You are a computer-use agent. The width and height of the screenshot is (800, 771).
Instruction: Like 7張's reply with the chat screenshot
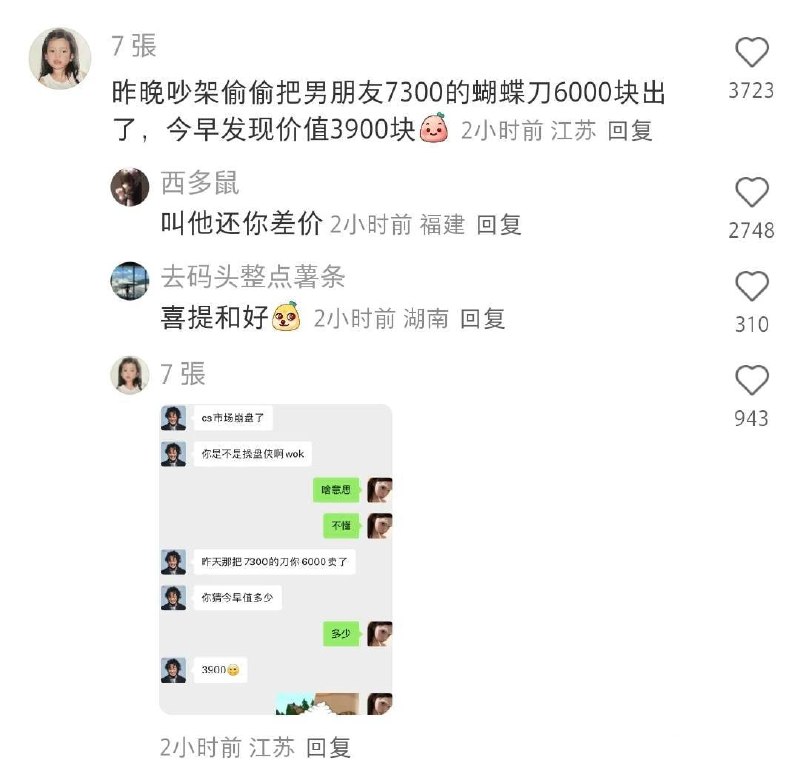point(751,380)
